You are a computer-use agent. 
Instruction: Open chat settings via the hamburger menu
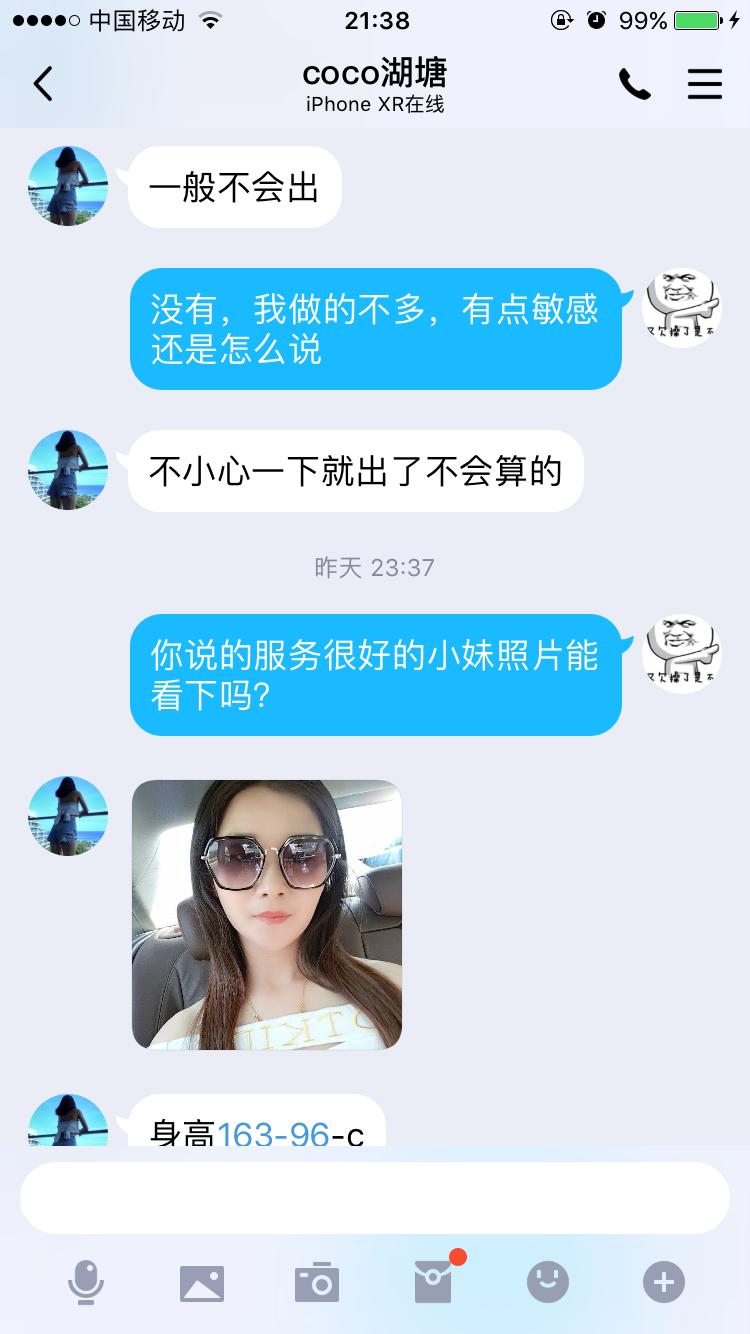click(x=705, y=84)
